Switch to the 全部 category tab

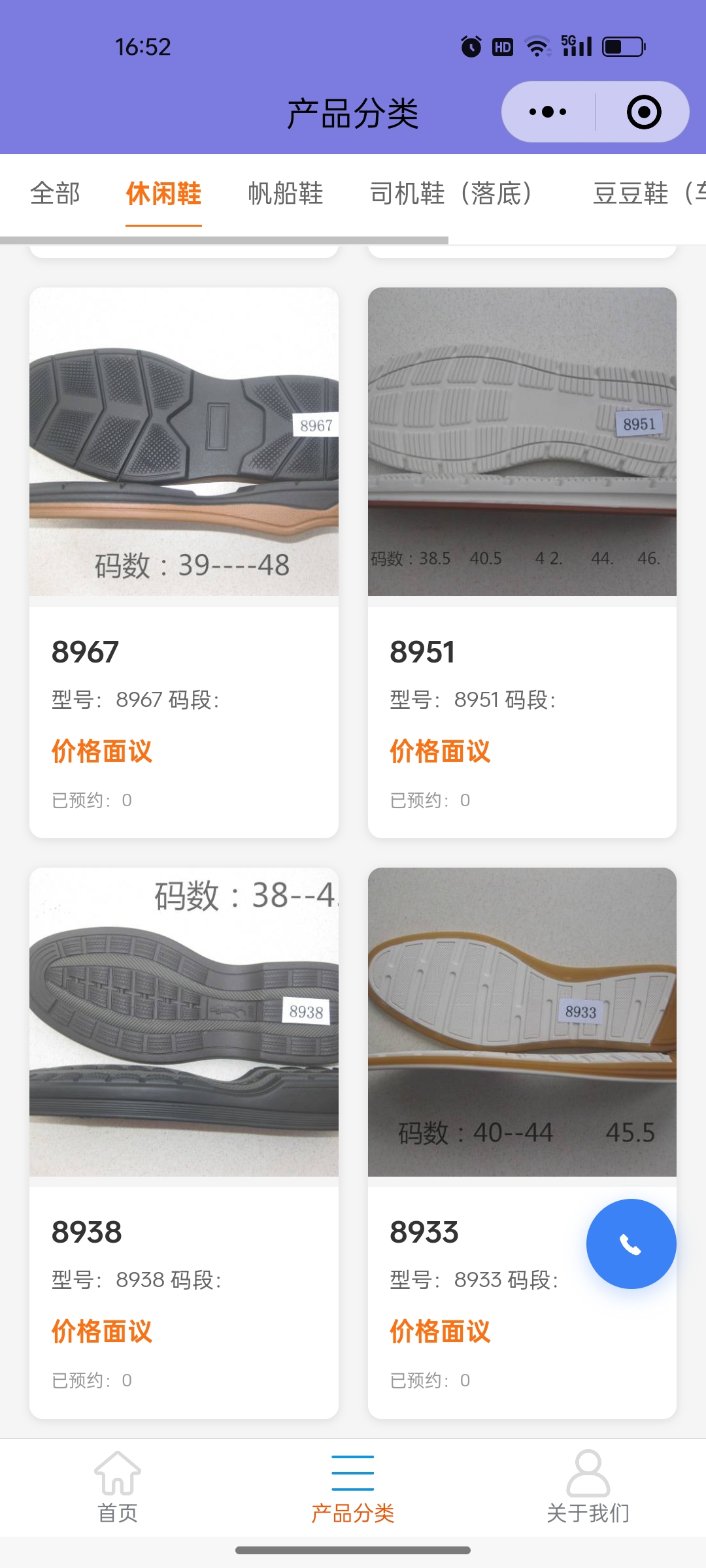click(55, 193)
